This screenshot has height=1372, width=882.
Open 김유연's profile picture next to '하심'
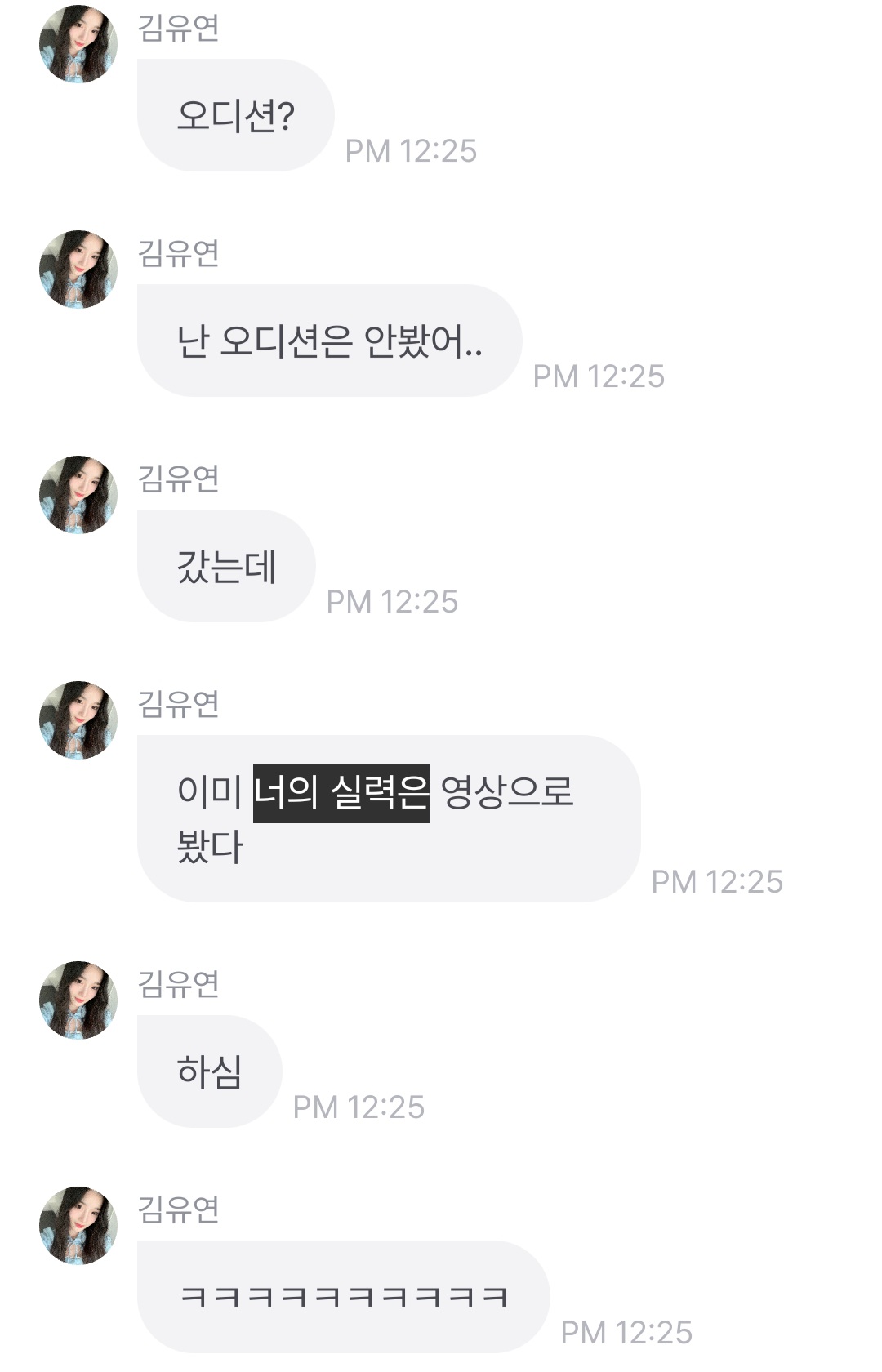point(78,1000)
